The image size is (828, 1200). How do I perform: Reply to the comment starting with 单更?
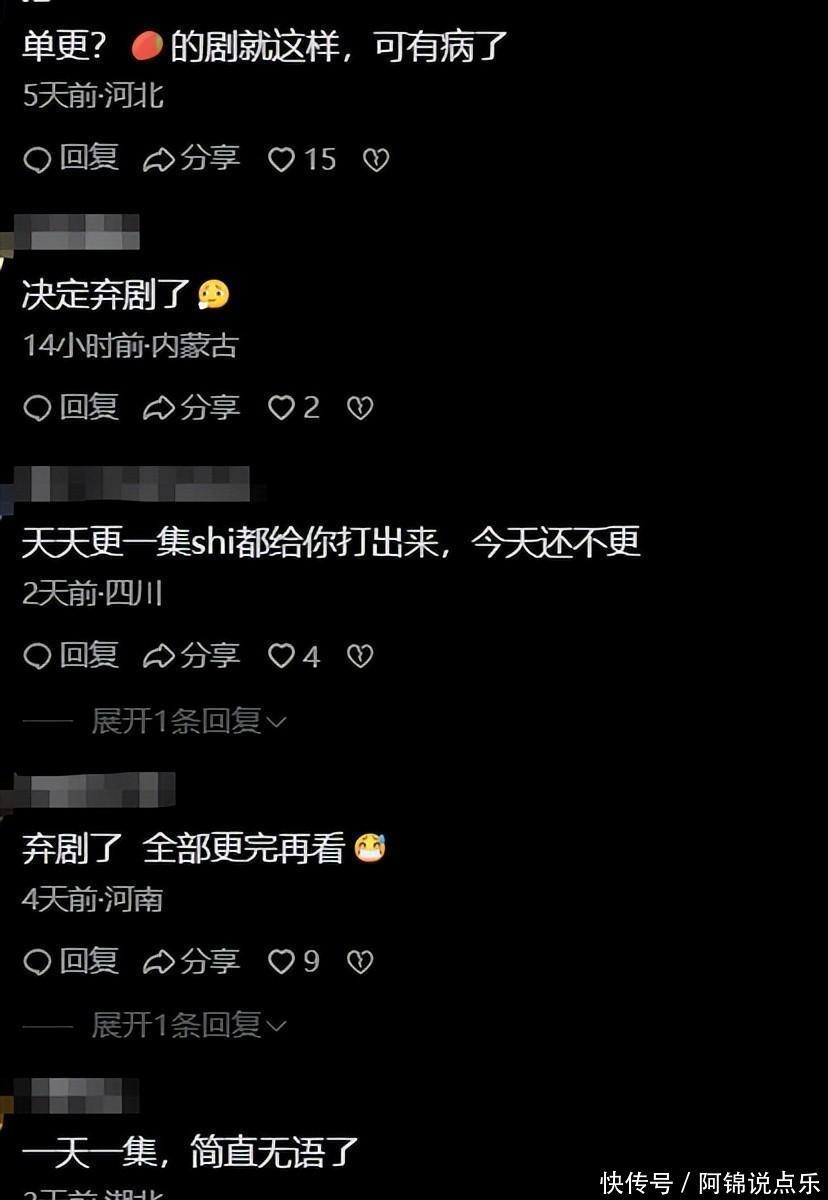tap(71, 158)
